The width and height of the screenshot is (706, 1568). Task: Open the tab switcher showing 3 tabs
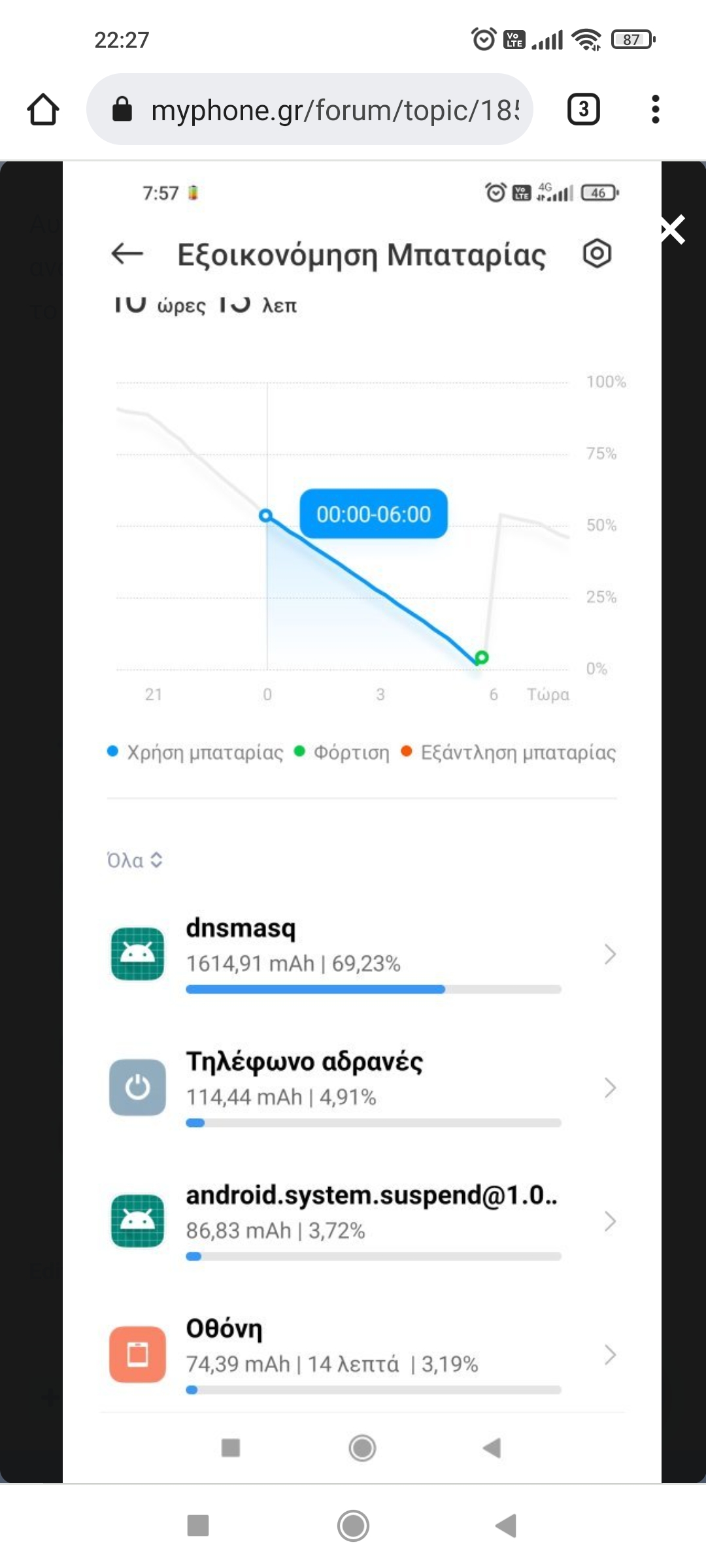583,109
